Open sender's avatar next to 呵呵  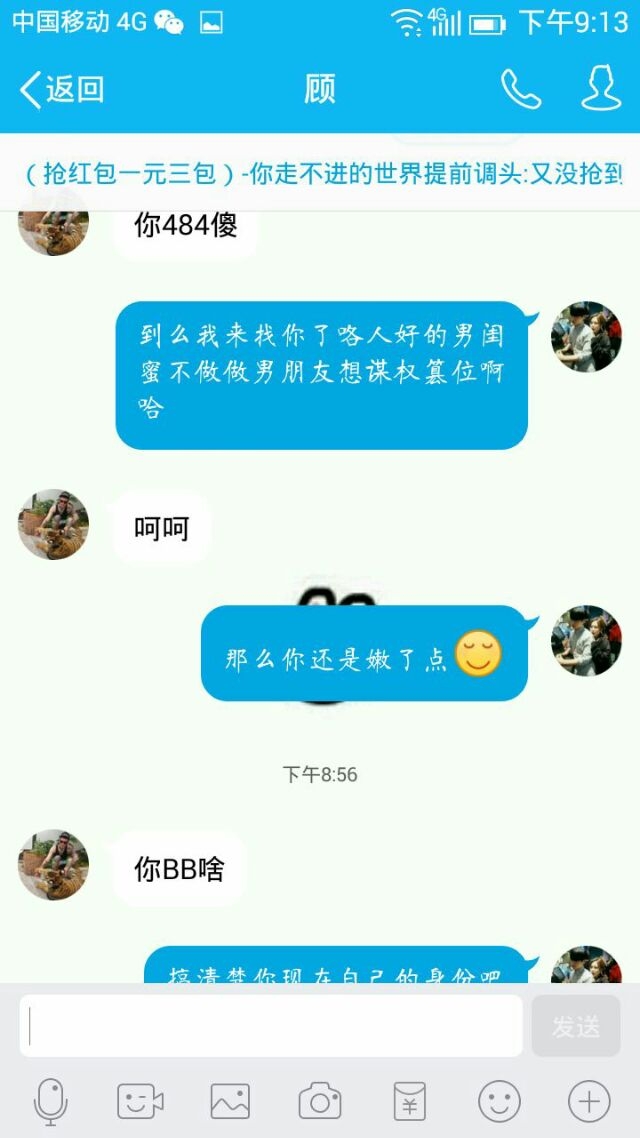pyautogui.click(x=53, y=525)
